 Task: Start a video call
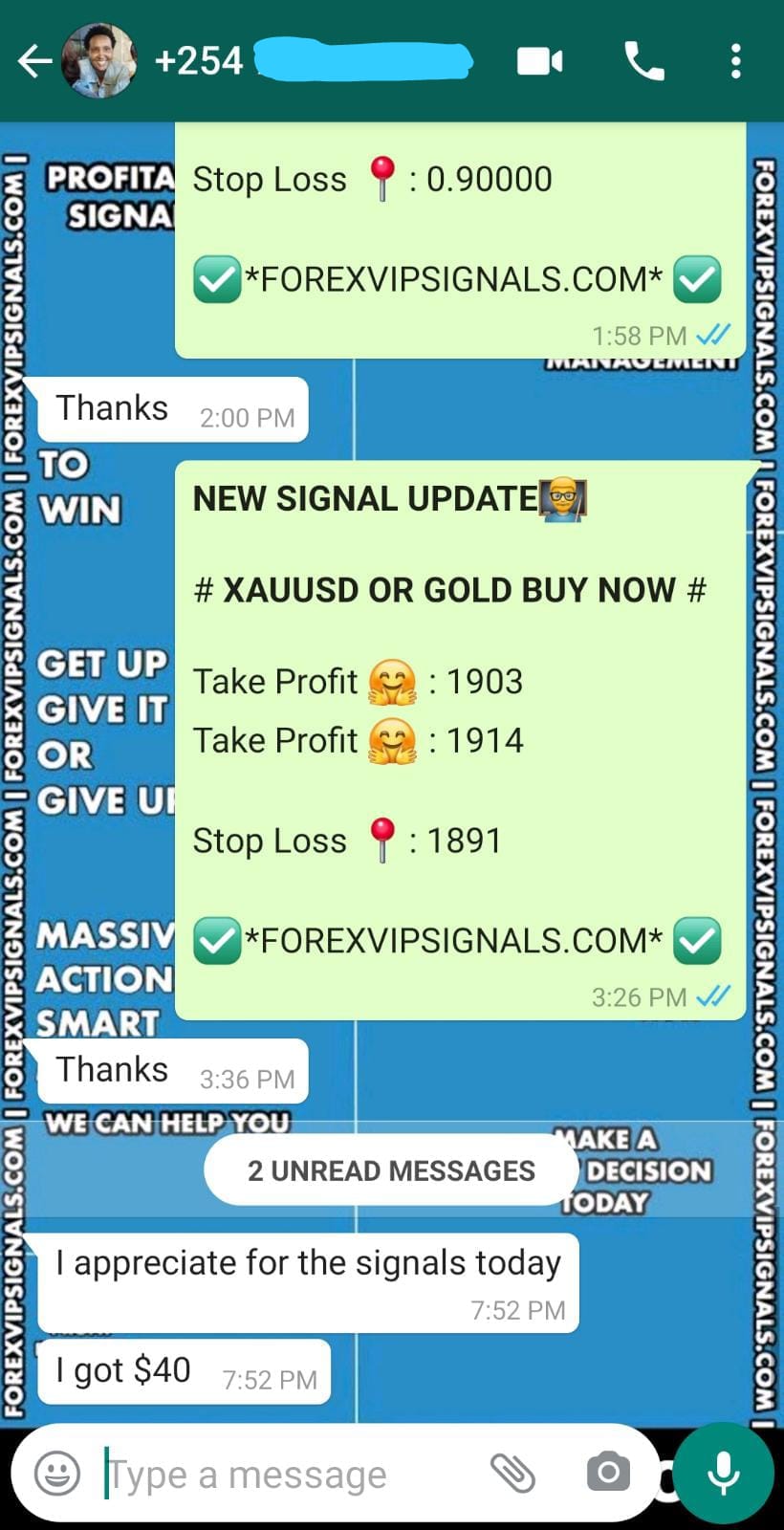click(539, 62)
